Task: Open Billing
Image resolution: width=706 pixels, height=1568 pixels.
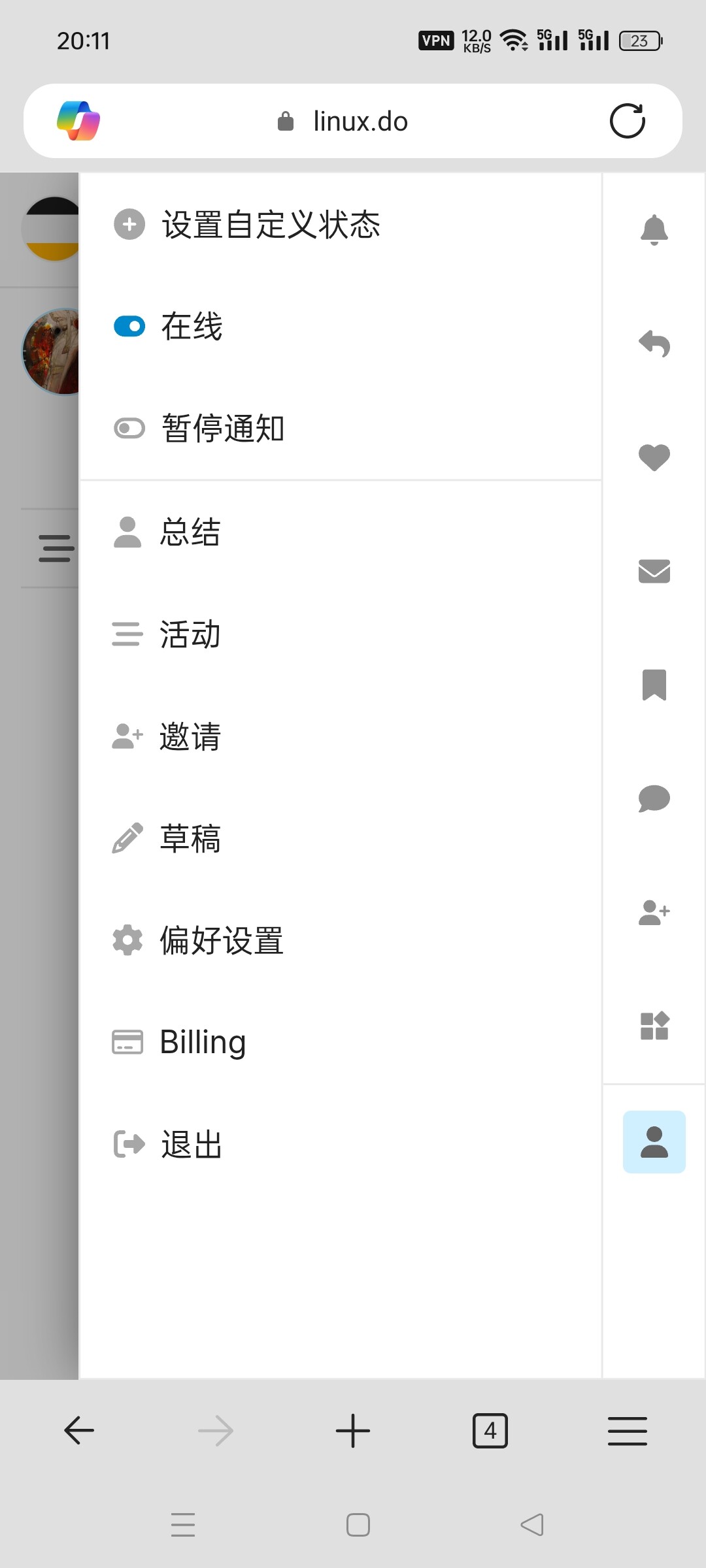Action: pos(340,1042)
